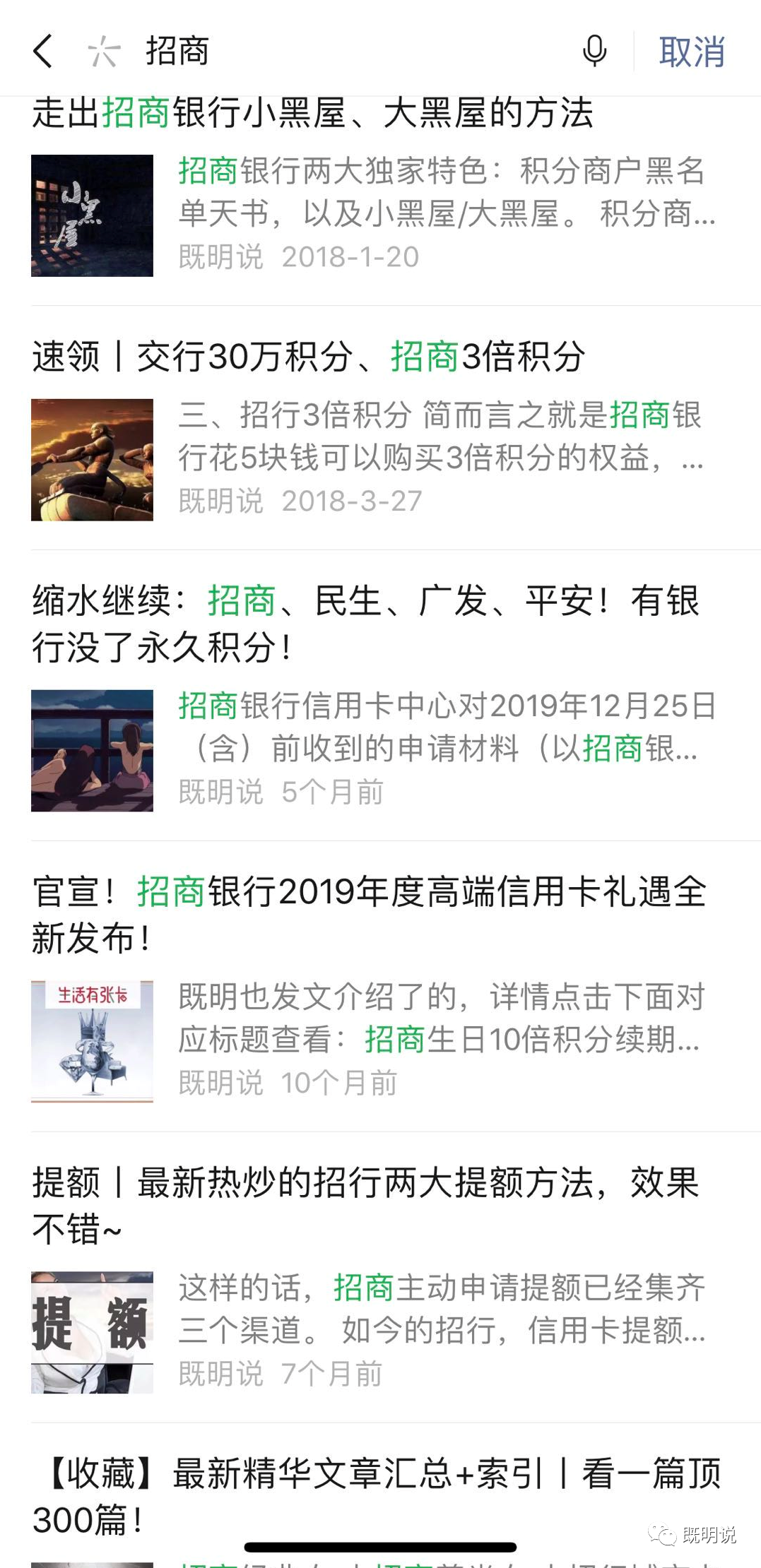Viewport: 761px width, 1568px height.
Task: Tap 取消 to cancel search
Action: point(692,52)
